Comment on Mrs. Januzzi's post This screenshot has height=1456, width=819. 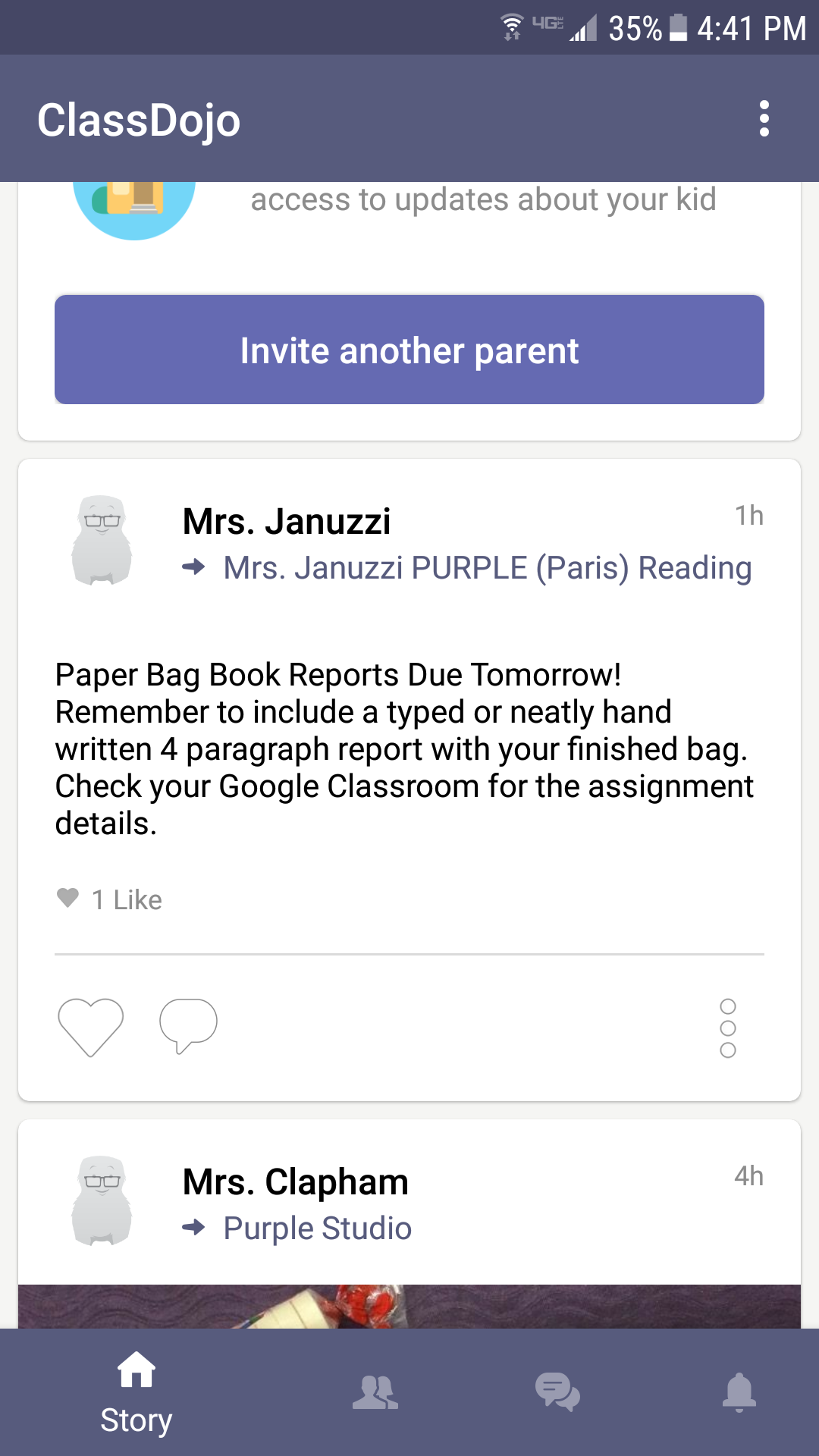188,1026
